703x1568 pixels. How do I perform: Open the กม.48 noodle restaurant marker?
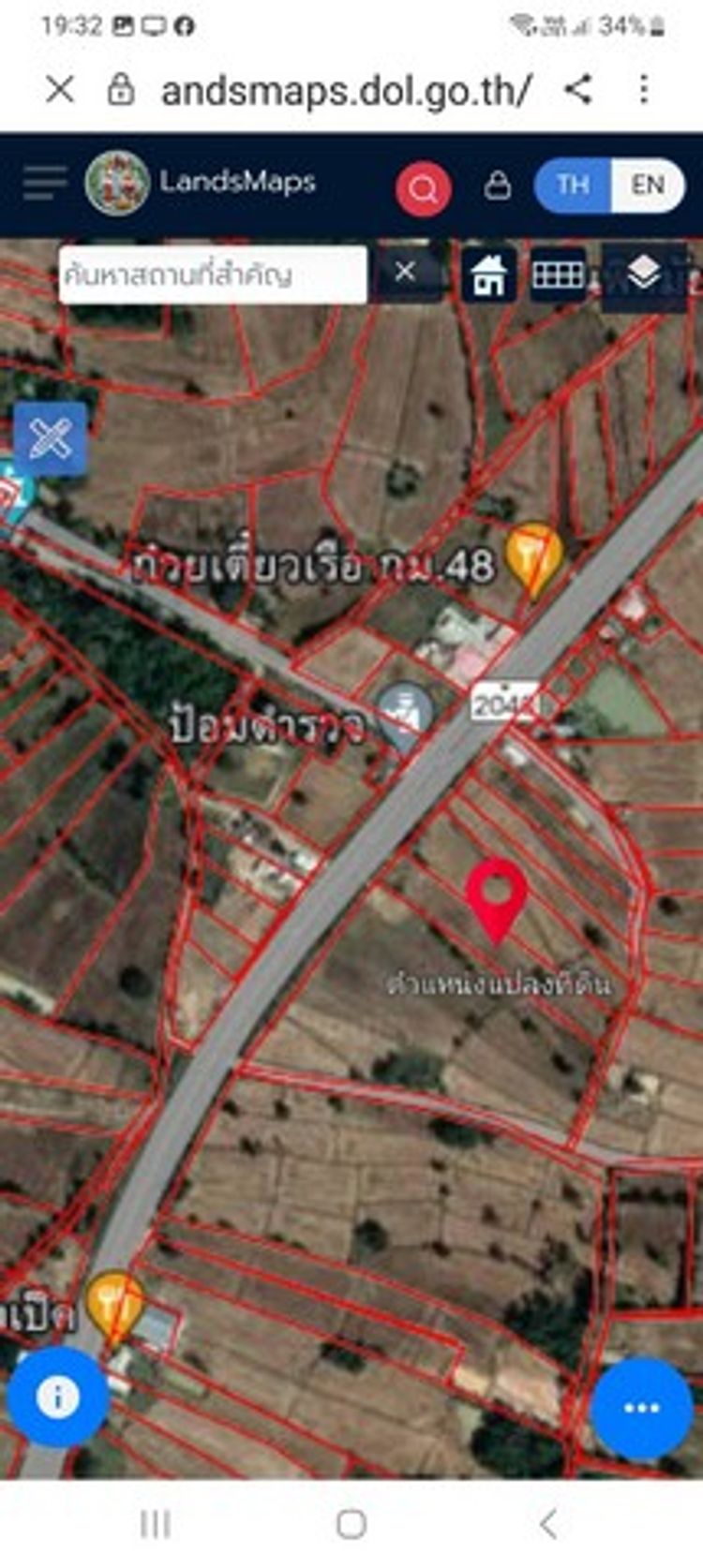click(534, 556)
